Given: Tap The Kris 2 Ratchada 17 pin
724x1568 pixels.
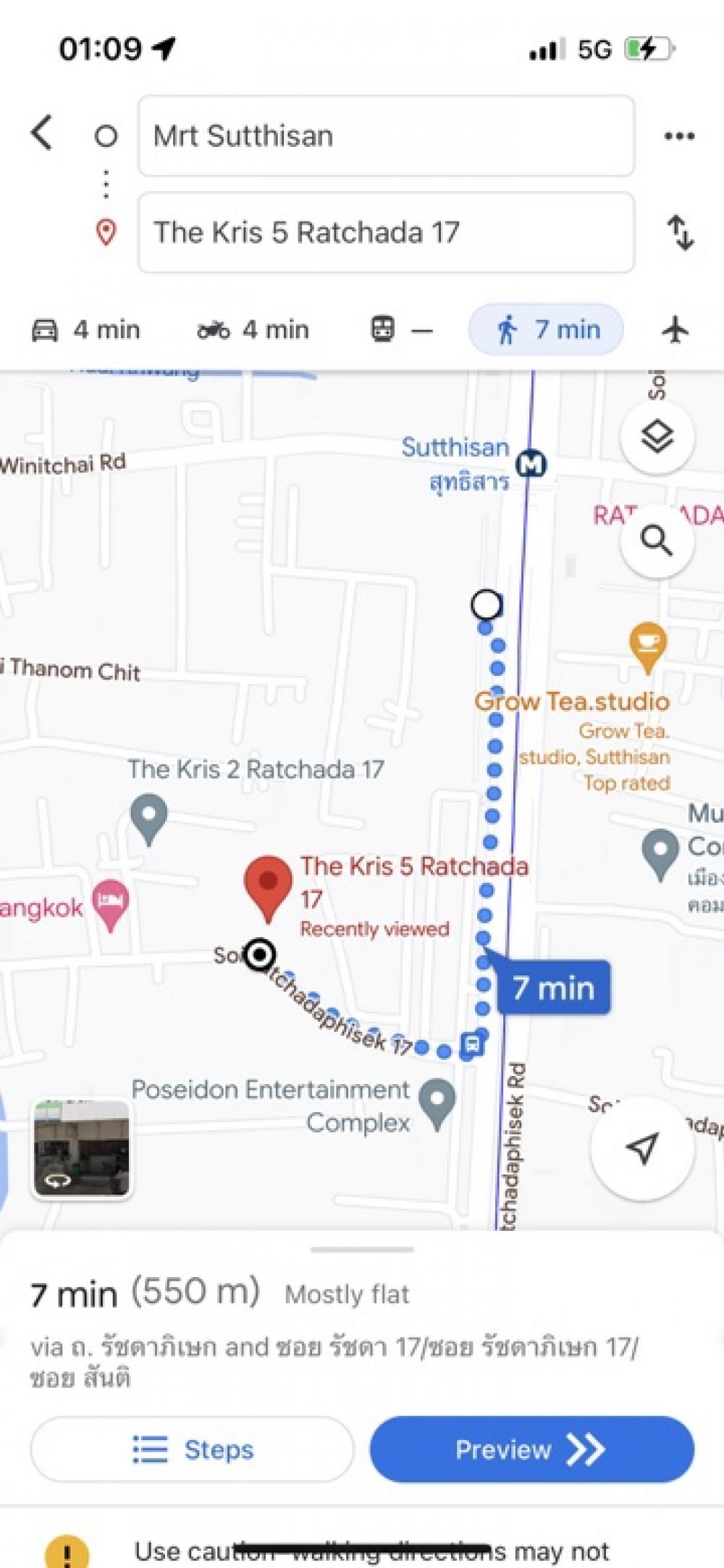Looking at the screenshot, I should (x=149, y=819).
